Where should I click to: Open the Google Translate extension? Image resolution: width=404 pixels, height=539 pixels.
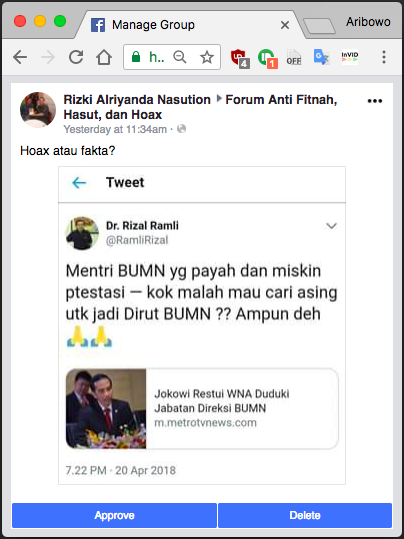(321, 57)
